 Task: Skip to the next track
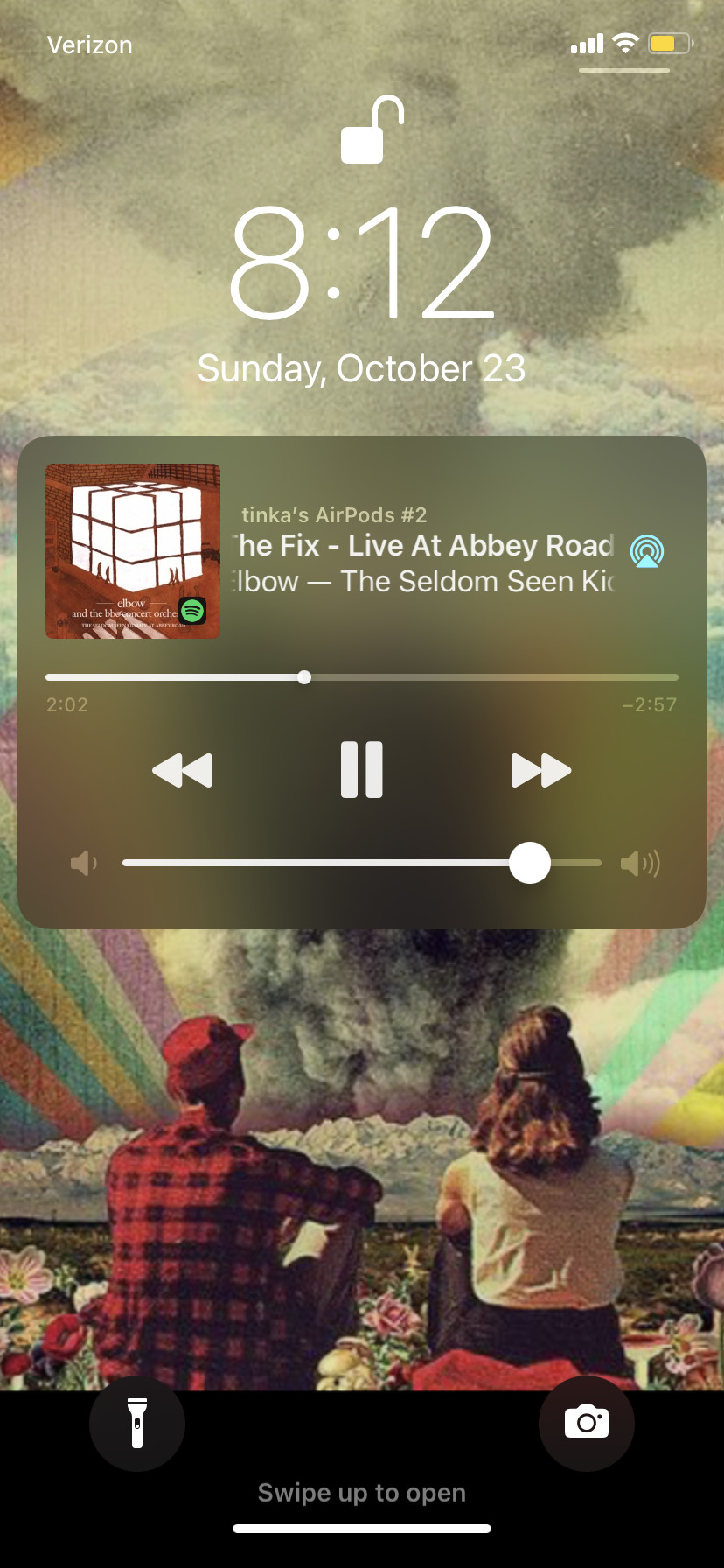point(541,770)
